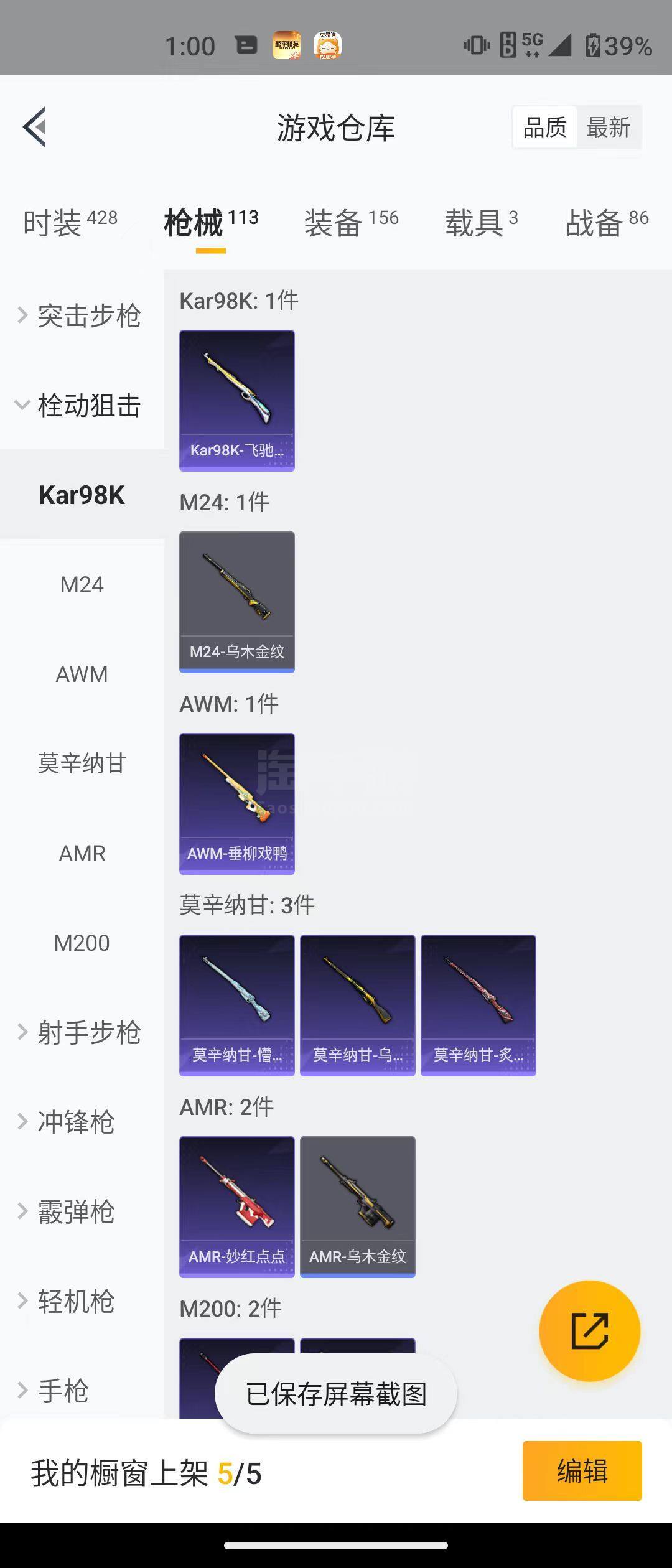
Task: Tap the orange share floating button
Action: tap(589, 1331)
